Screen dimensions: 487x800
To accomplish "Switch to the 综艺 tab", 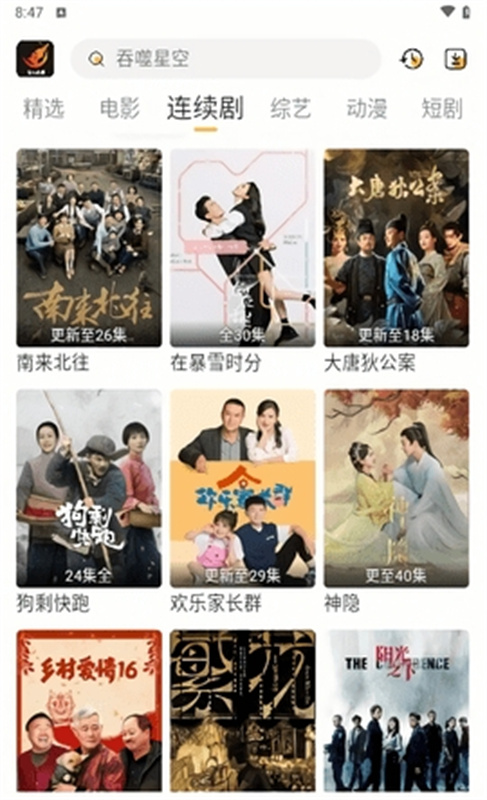I will pos(291,109).
